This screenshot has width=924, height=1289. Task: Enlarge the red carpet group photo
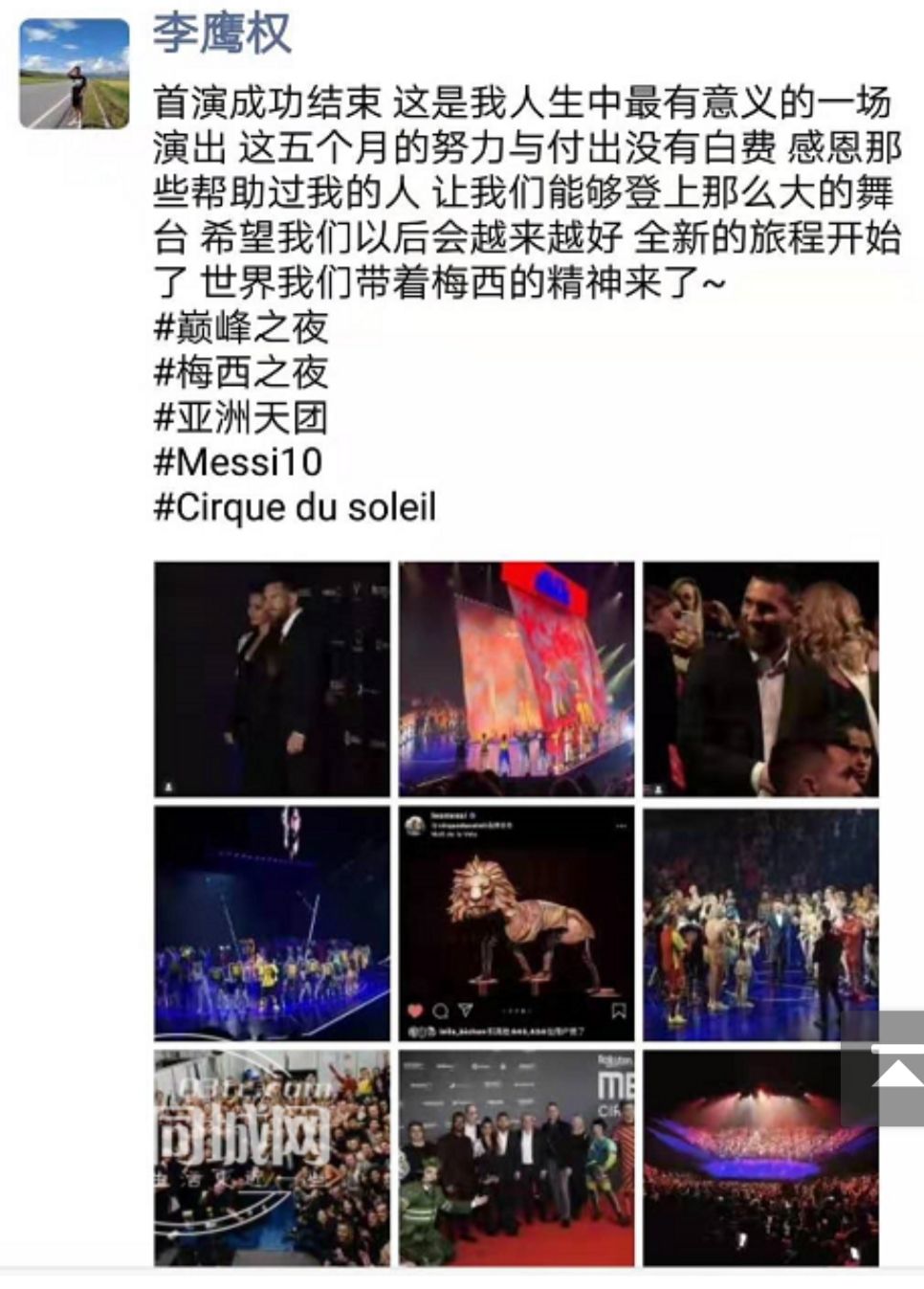coord(517,1158)
